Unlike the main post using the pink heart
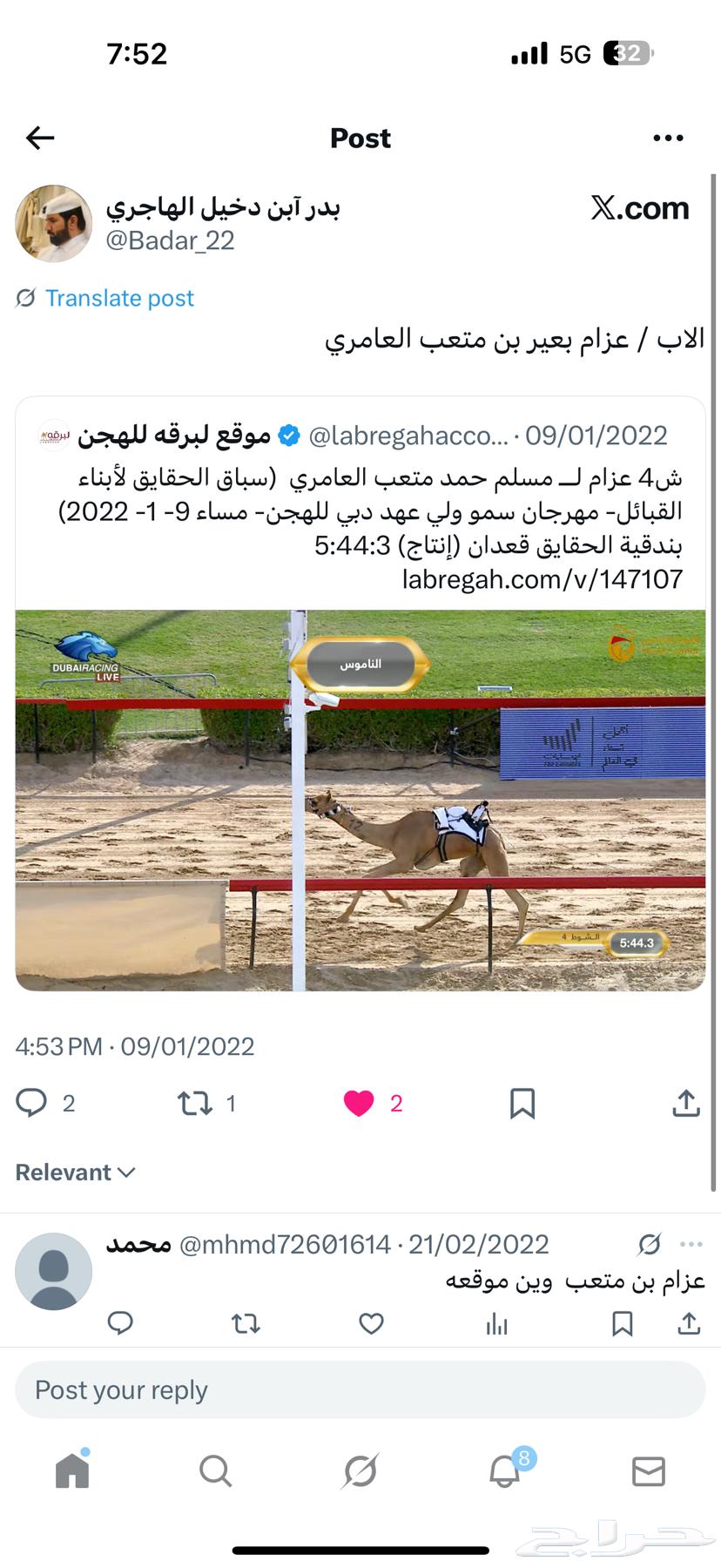Image resolution: width=721 pixels, height=1568 pixels. (x=359, y=1103)
